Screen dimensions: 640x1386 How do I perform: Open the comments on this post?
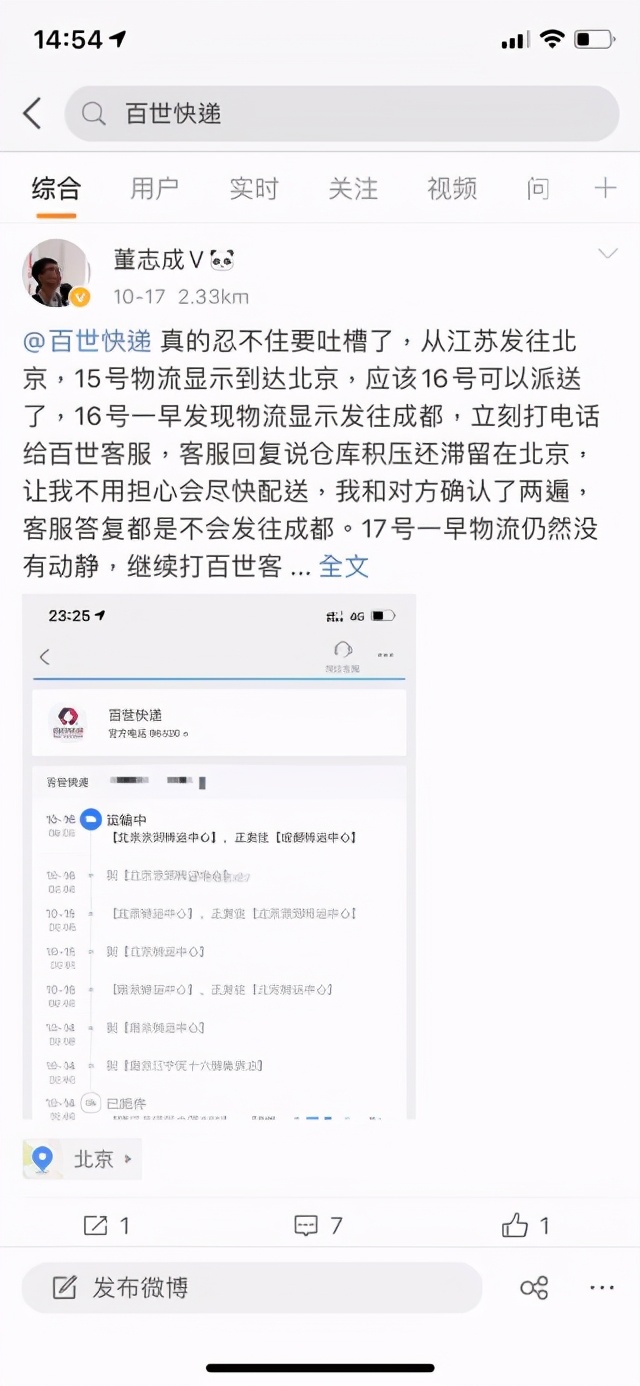[x=319, y=1225]
